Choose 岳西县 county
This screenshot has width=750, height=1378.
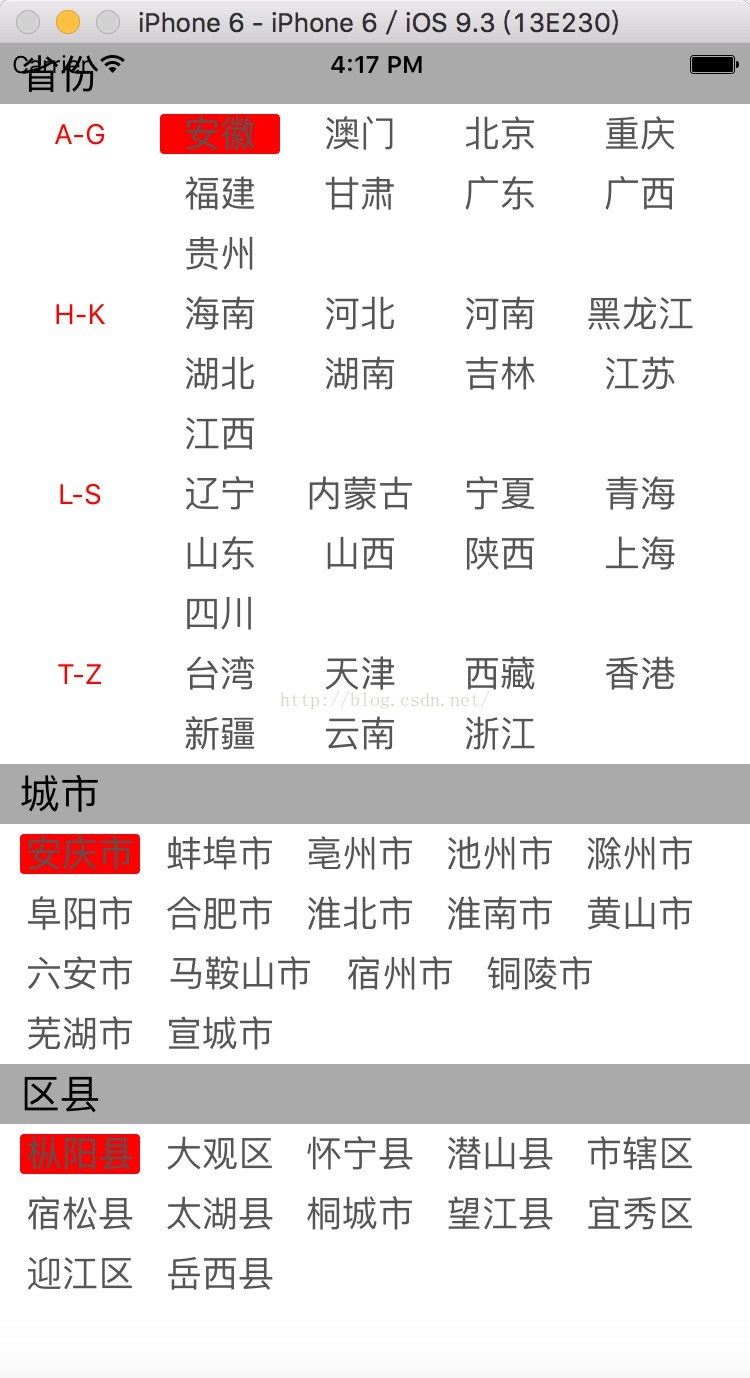click(220, 1274)
